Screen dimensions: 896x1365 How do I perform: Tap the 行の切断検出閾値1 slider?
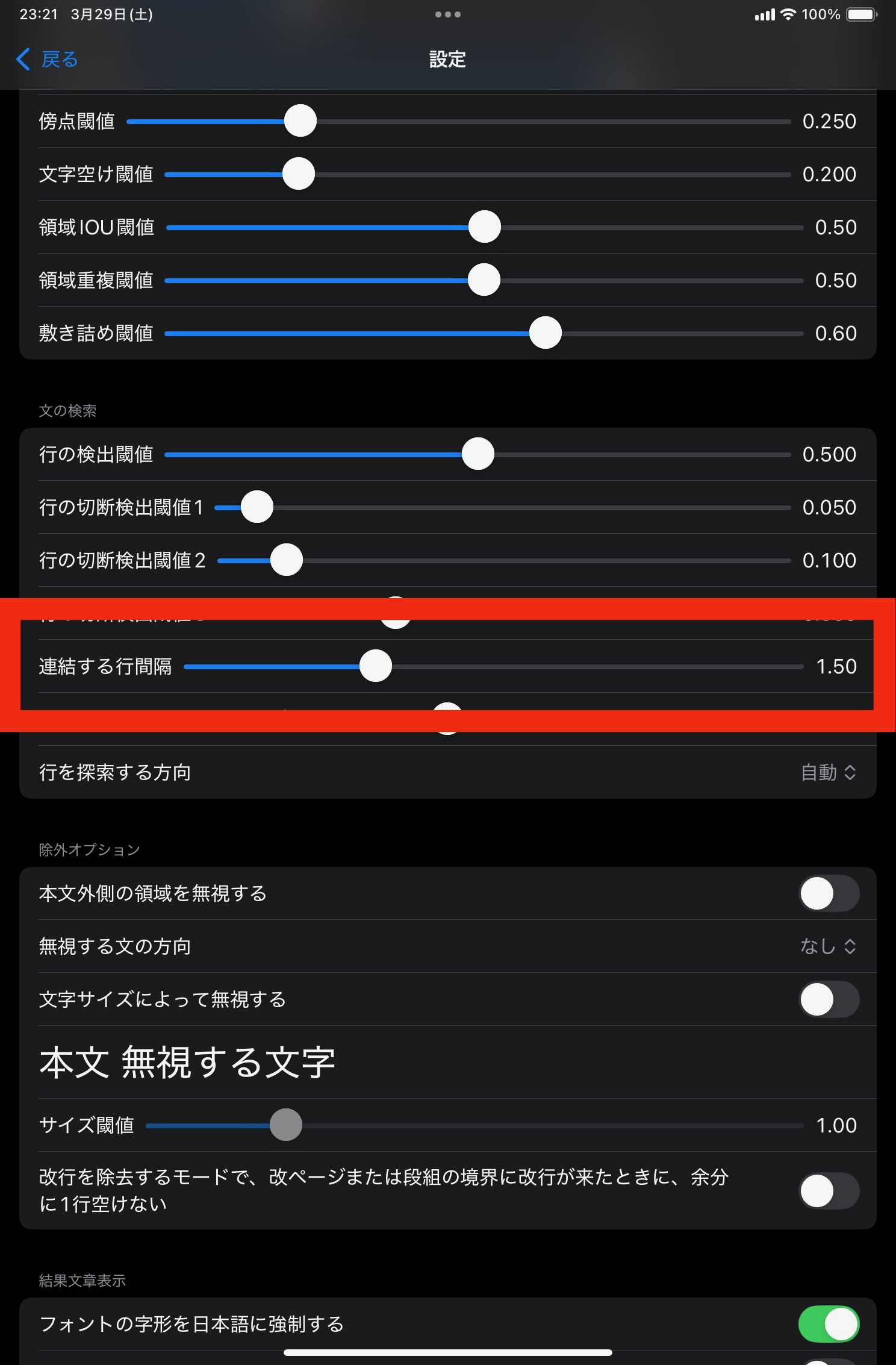pyautogui.click(x=257, y=507)
